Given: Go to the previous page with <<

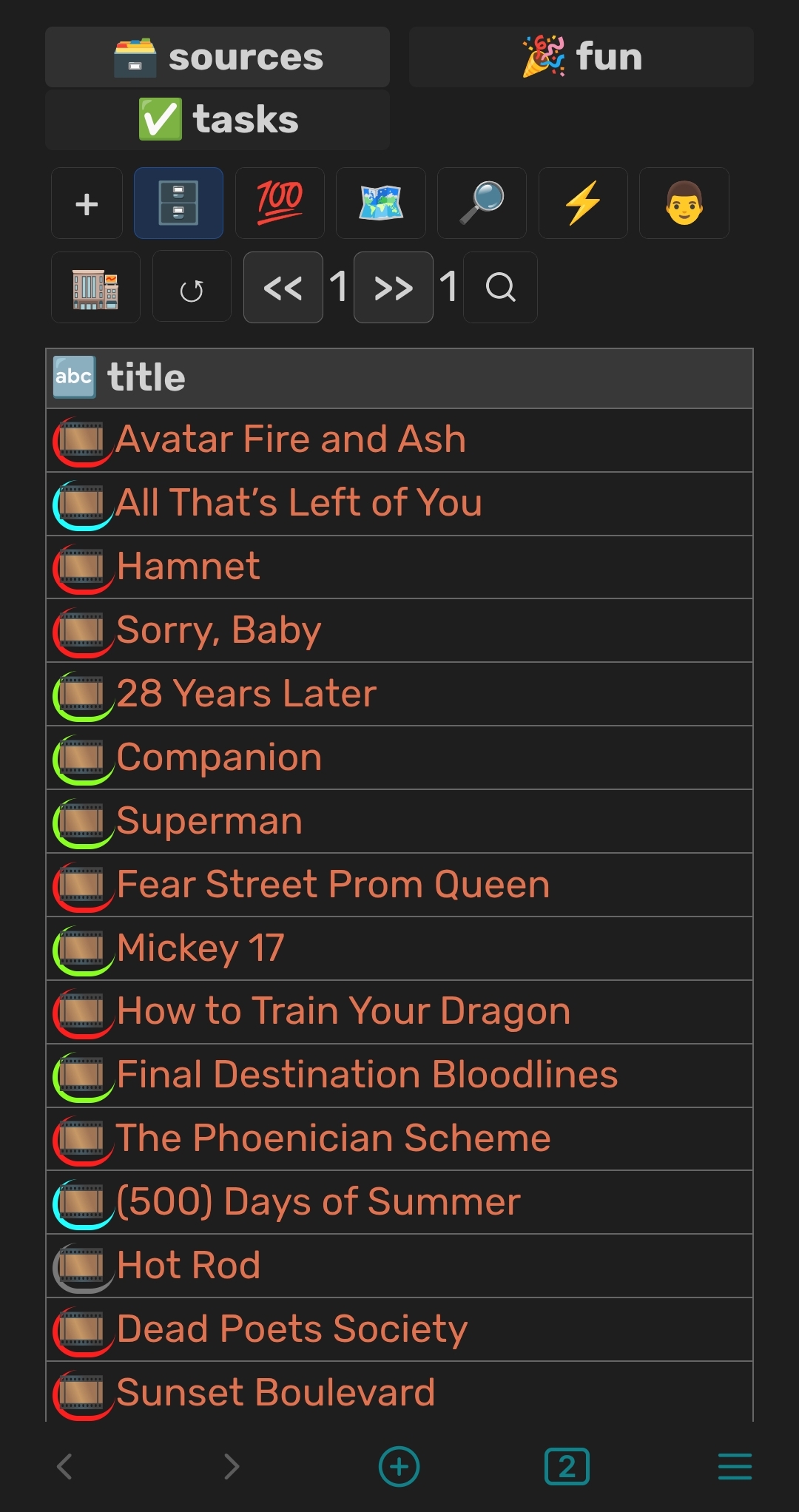Looking at the screenshot, I should [283, 288].
